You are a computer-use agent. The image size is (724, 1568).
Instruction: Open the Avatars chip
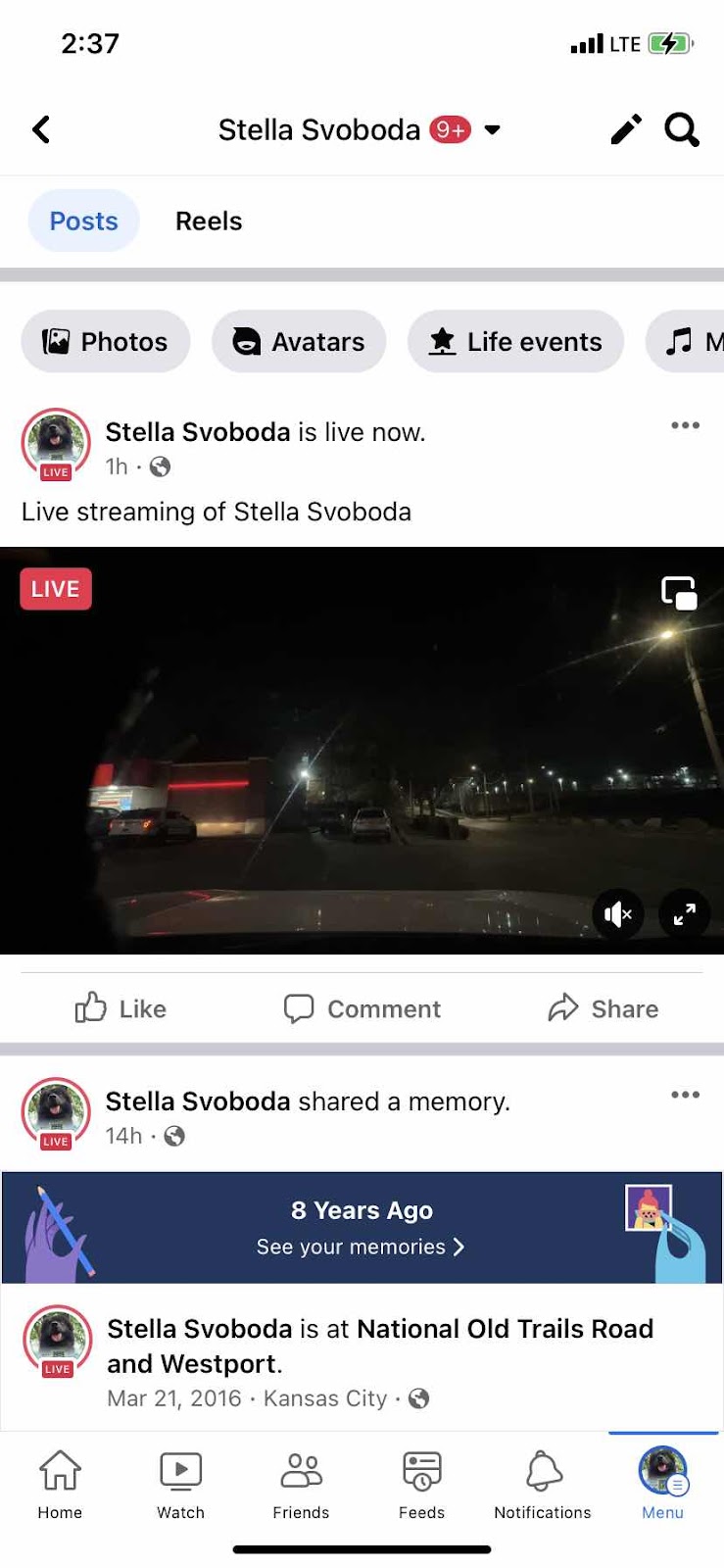[299, 342]
